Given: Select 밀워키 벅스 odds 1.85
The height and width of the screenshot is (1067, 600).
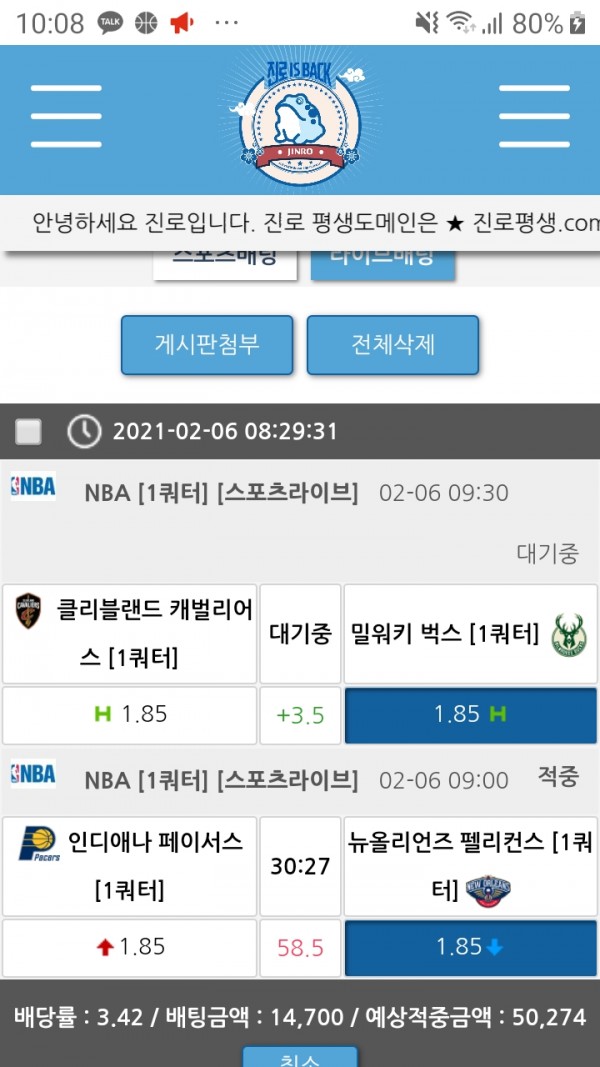Looking at the screenshot, I should [471, 715].
